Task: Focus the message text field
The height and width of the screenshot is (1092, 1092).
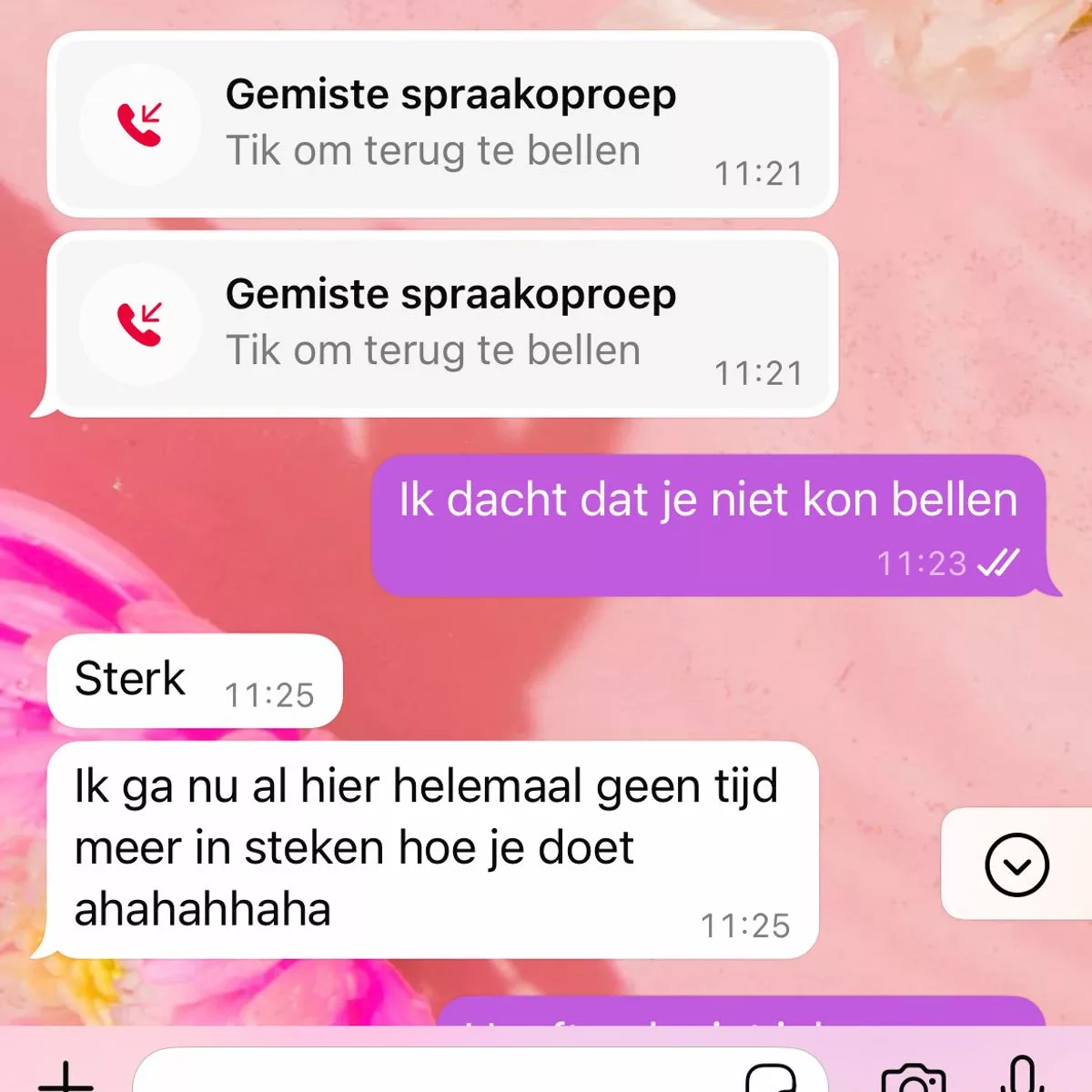Action: [x=437, y=1076]
